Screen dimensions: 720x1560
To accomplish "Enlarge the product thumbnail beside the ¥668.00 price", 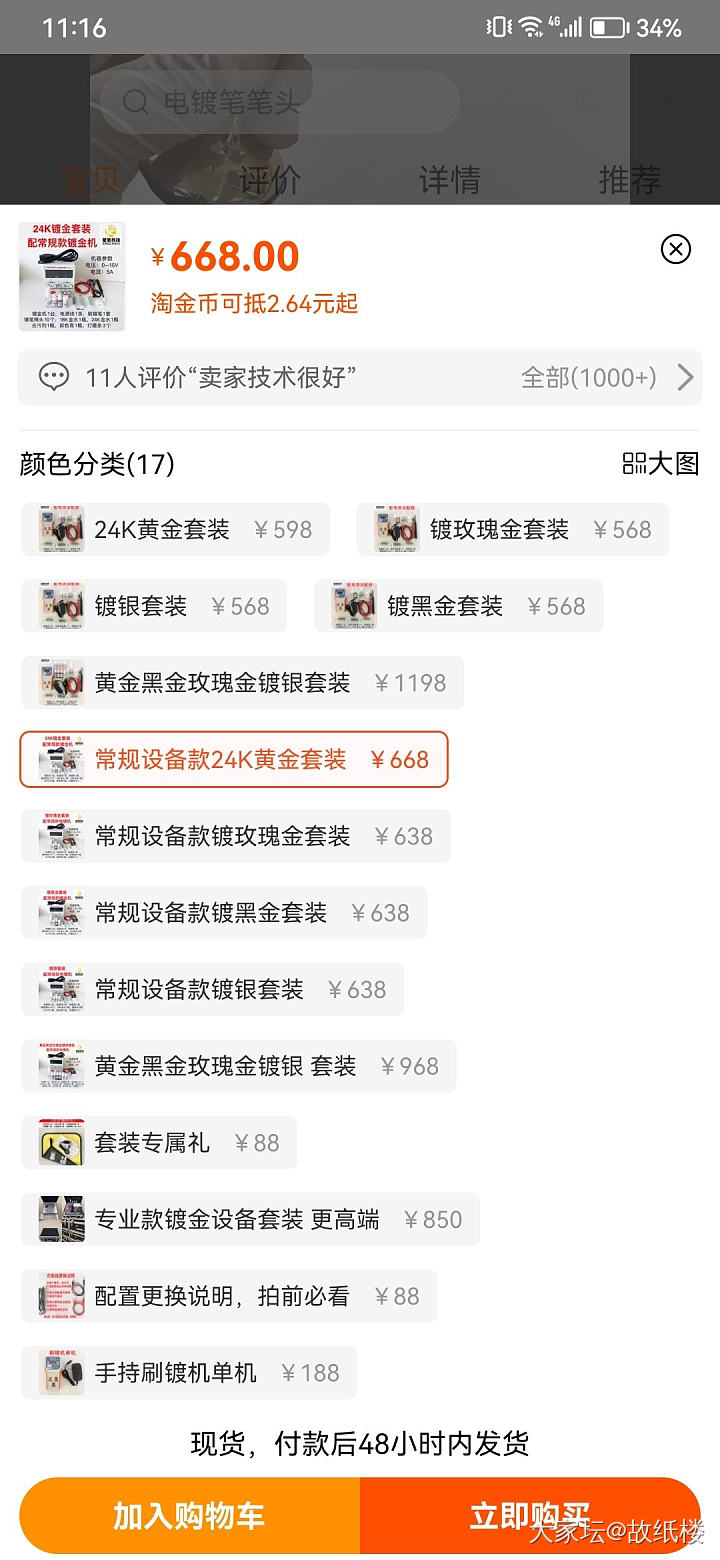I will pos(72,276).
